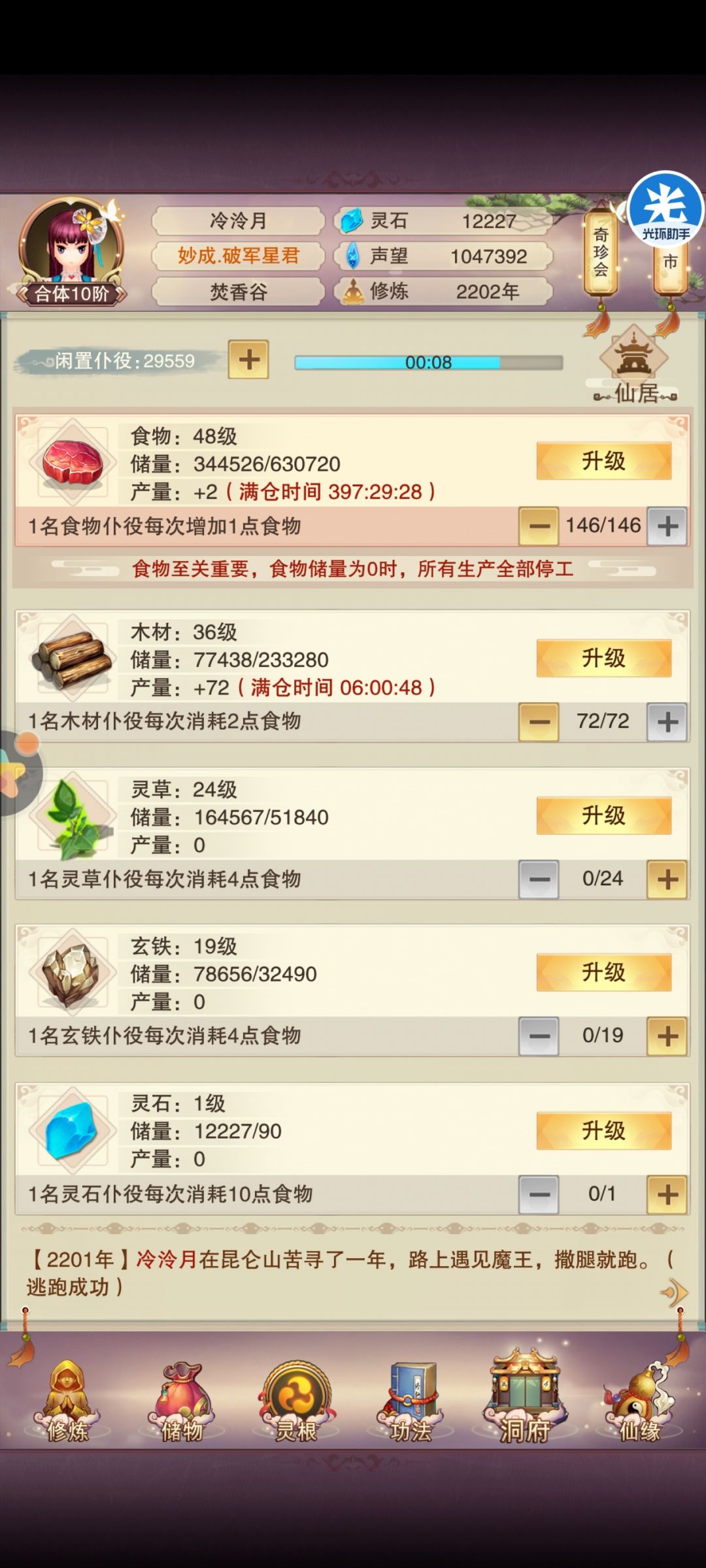The height and width of the screenshot is (1568, 706).
Task: Add a 灵草 worker via its plus button
Action: click(x=666, y=879)
